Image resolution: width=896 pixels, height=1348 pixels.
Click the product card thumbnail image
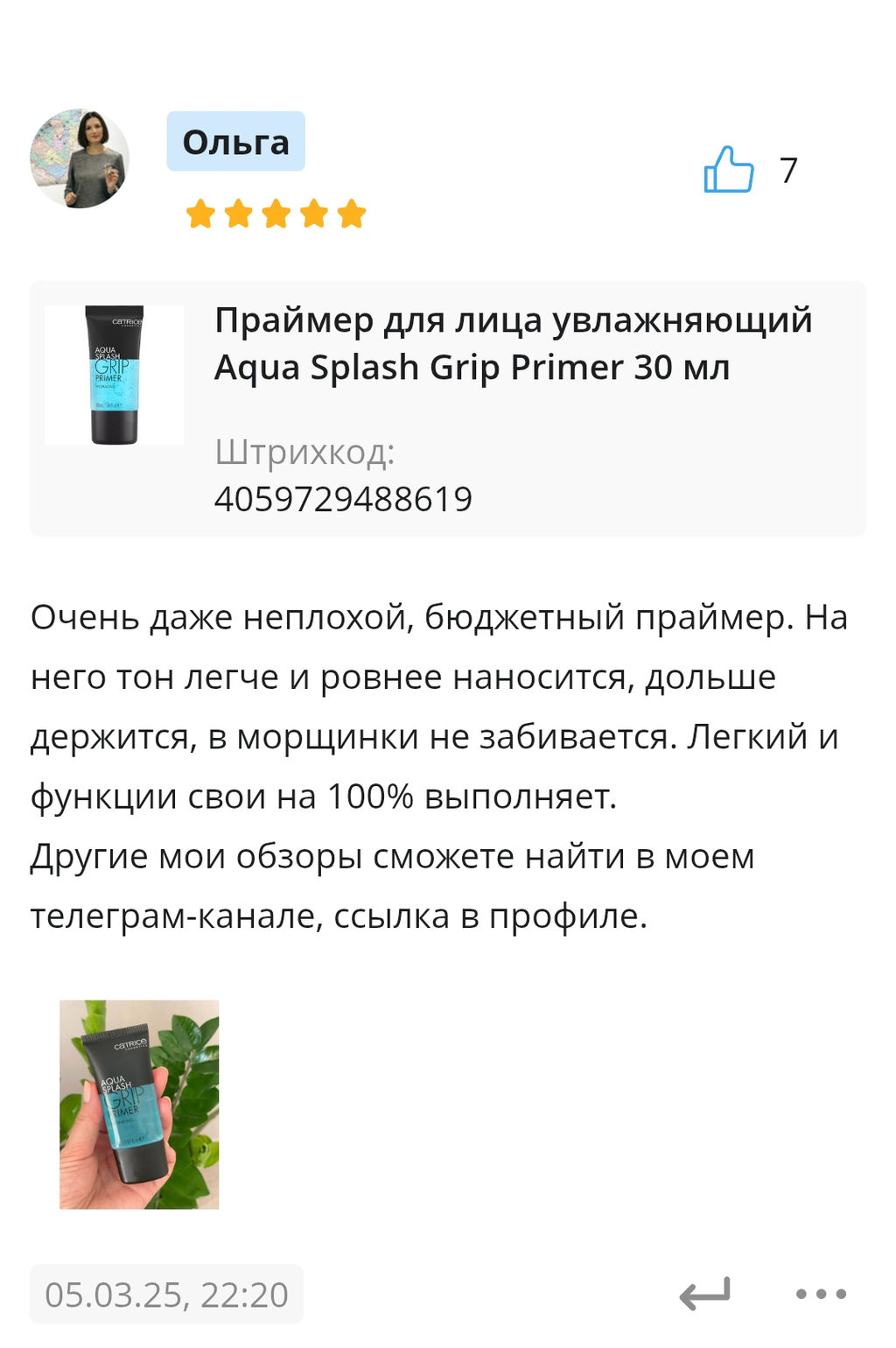click(114, 376)
